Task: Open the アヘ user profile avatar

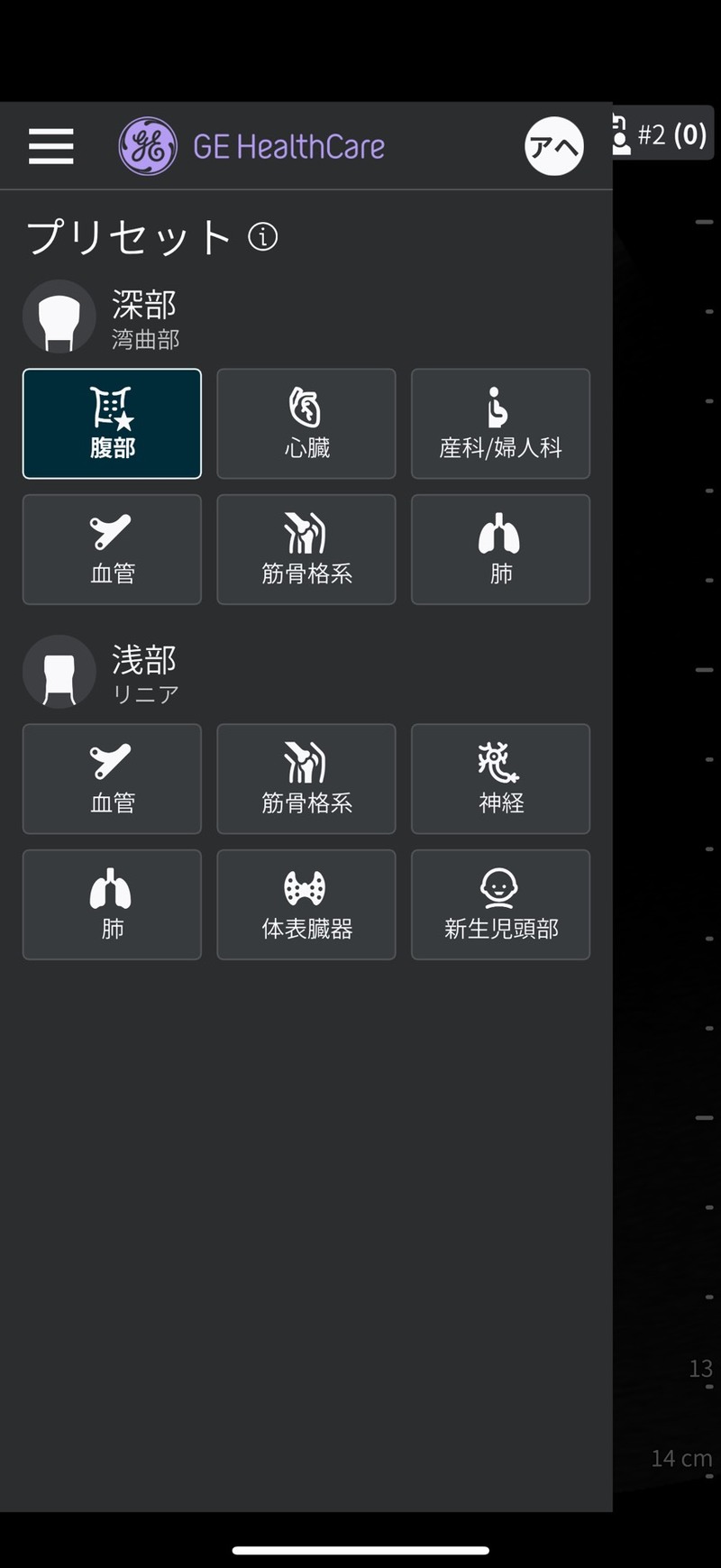Action: [x=553, y=146]
